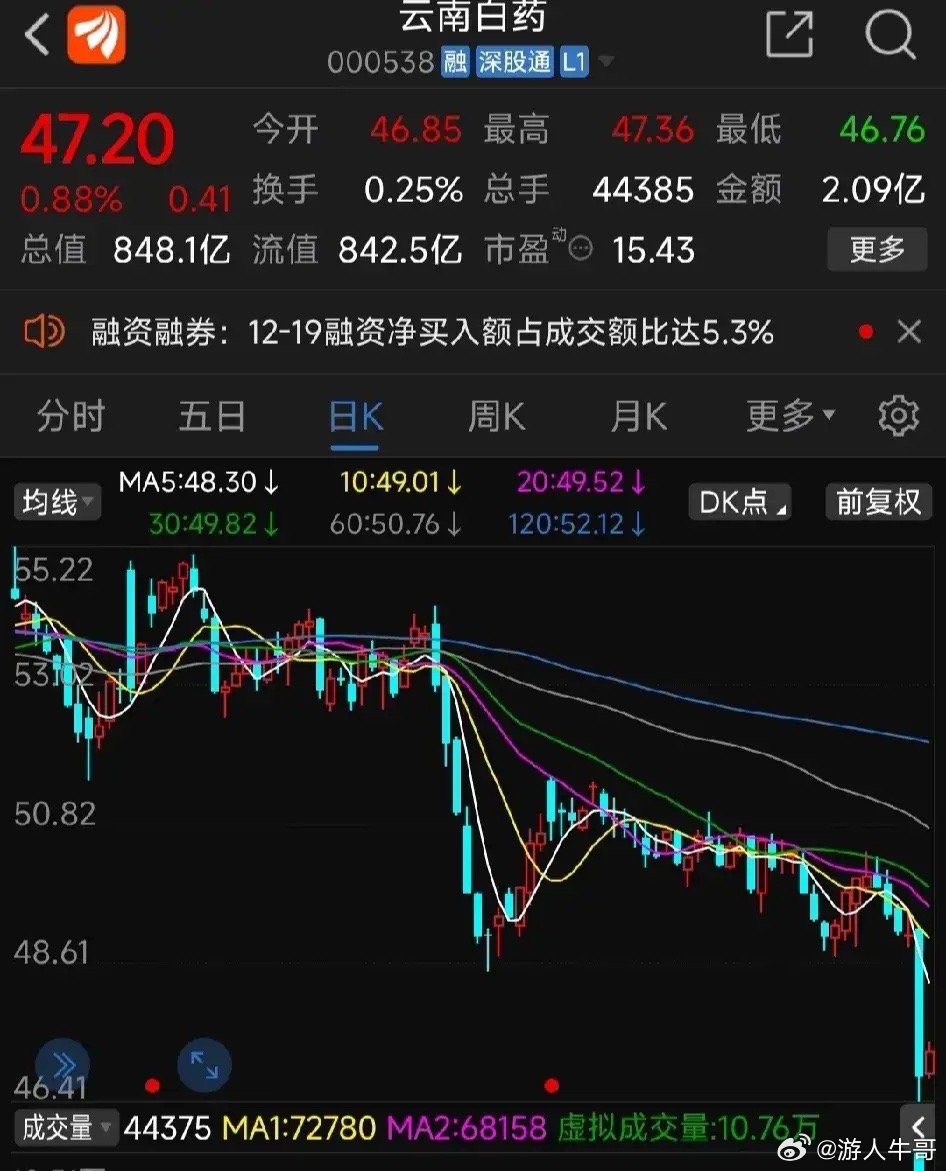
Task: Expand the chart to fullscreen
Action: pos(204,1066)
